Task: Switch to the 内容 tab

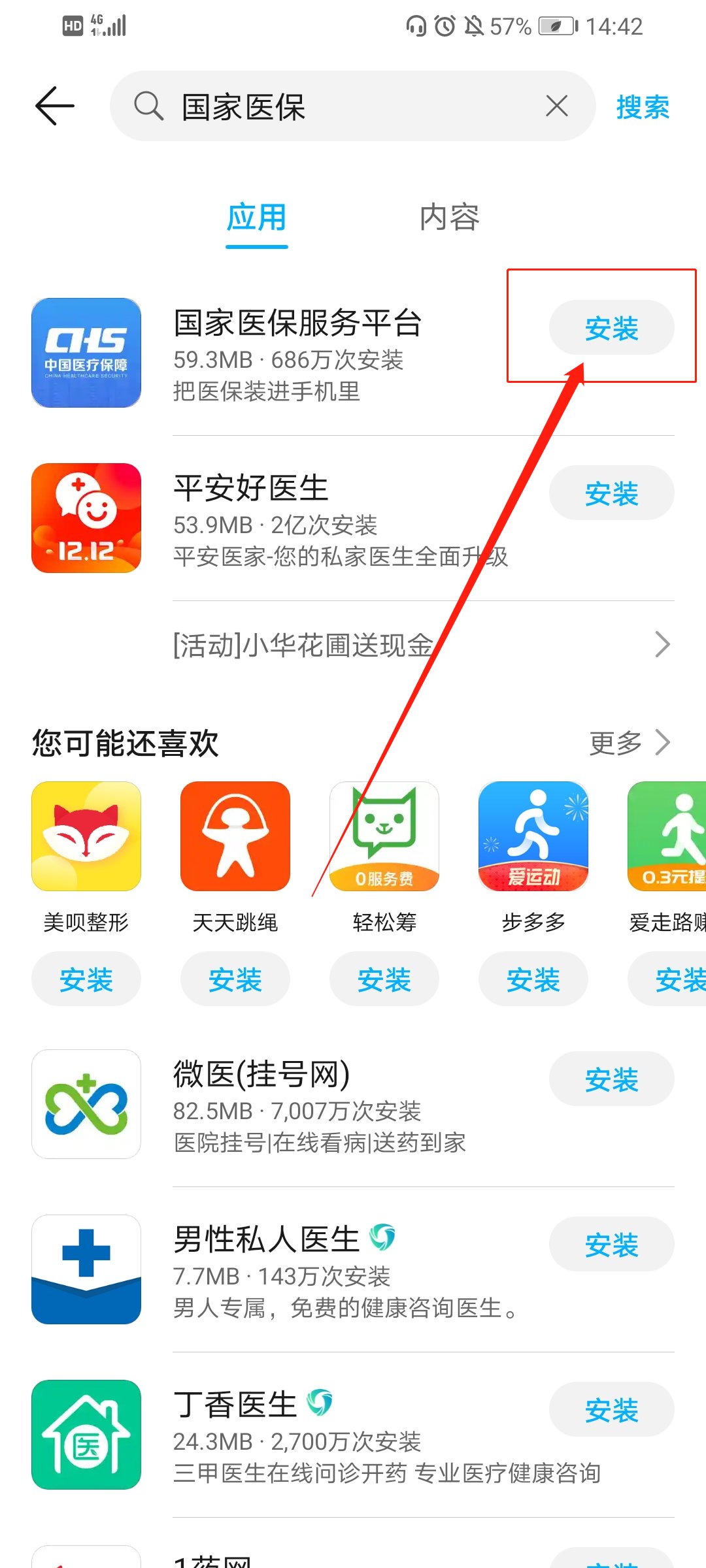Action: 449,218
